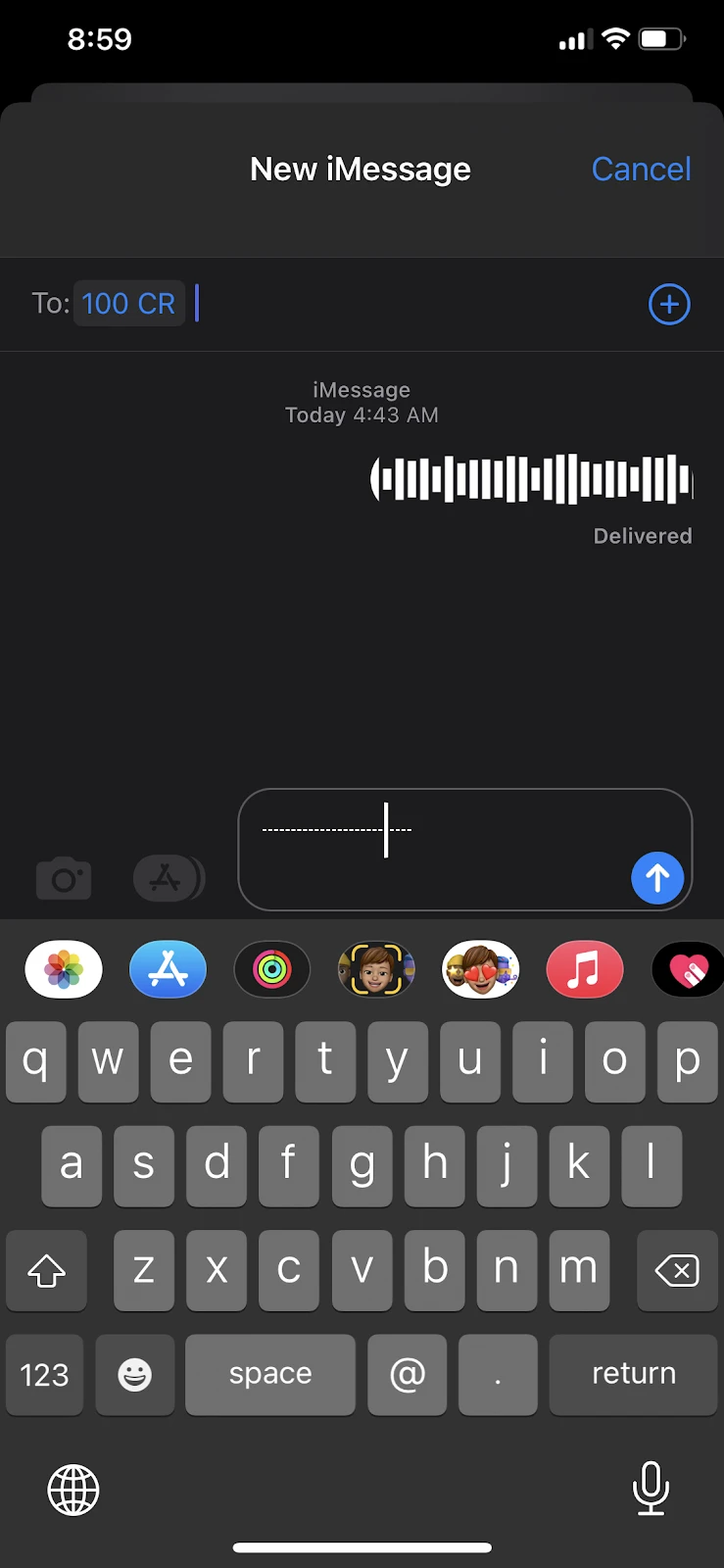
Task: Cancel the new iMessage
Action: click(641, 169)
